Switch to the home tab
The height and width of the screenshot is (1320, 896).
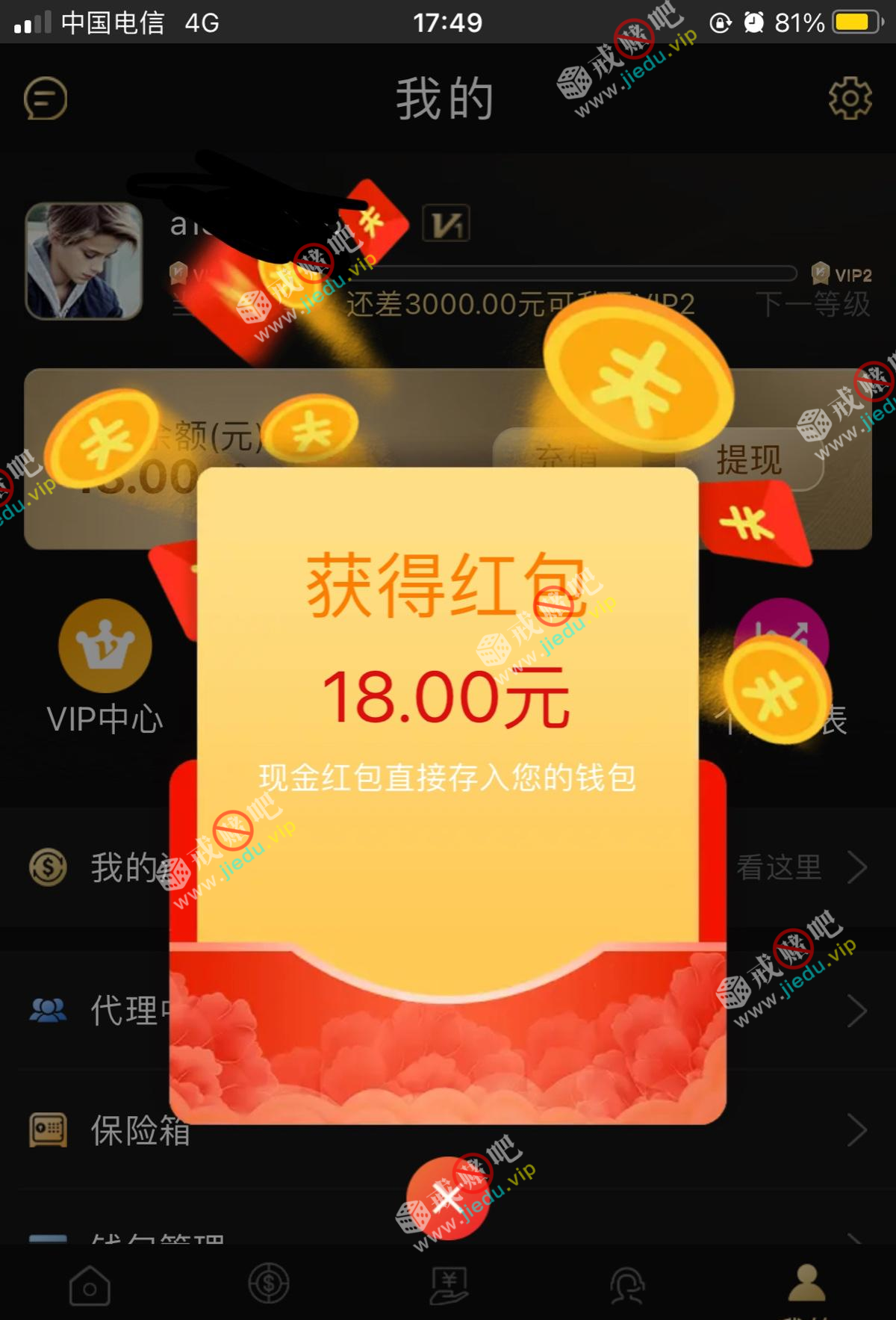click(x=90, y=1285)
